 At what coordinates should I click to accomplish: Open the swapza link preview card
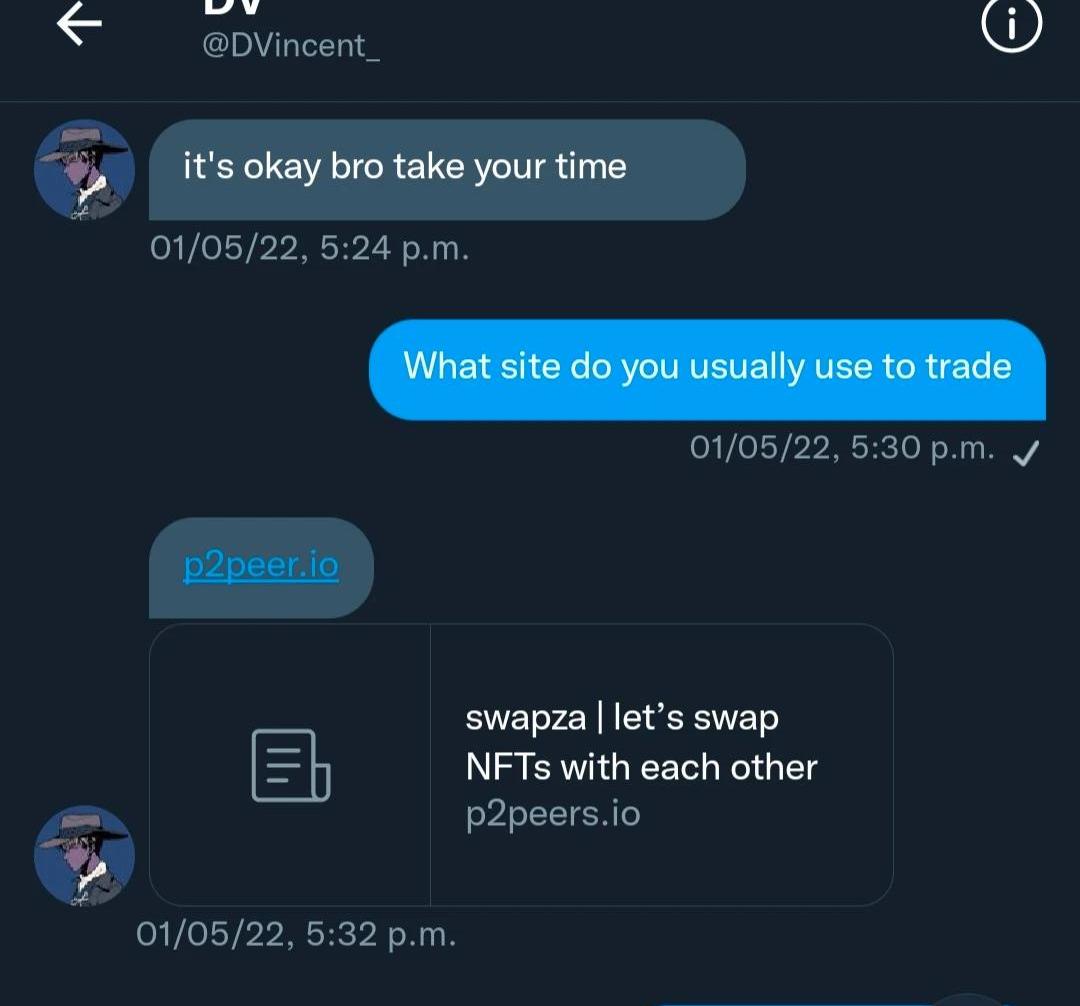point(520,765)
